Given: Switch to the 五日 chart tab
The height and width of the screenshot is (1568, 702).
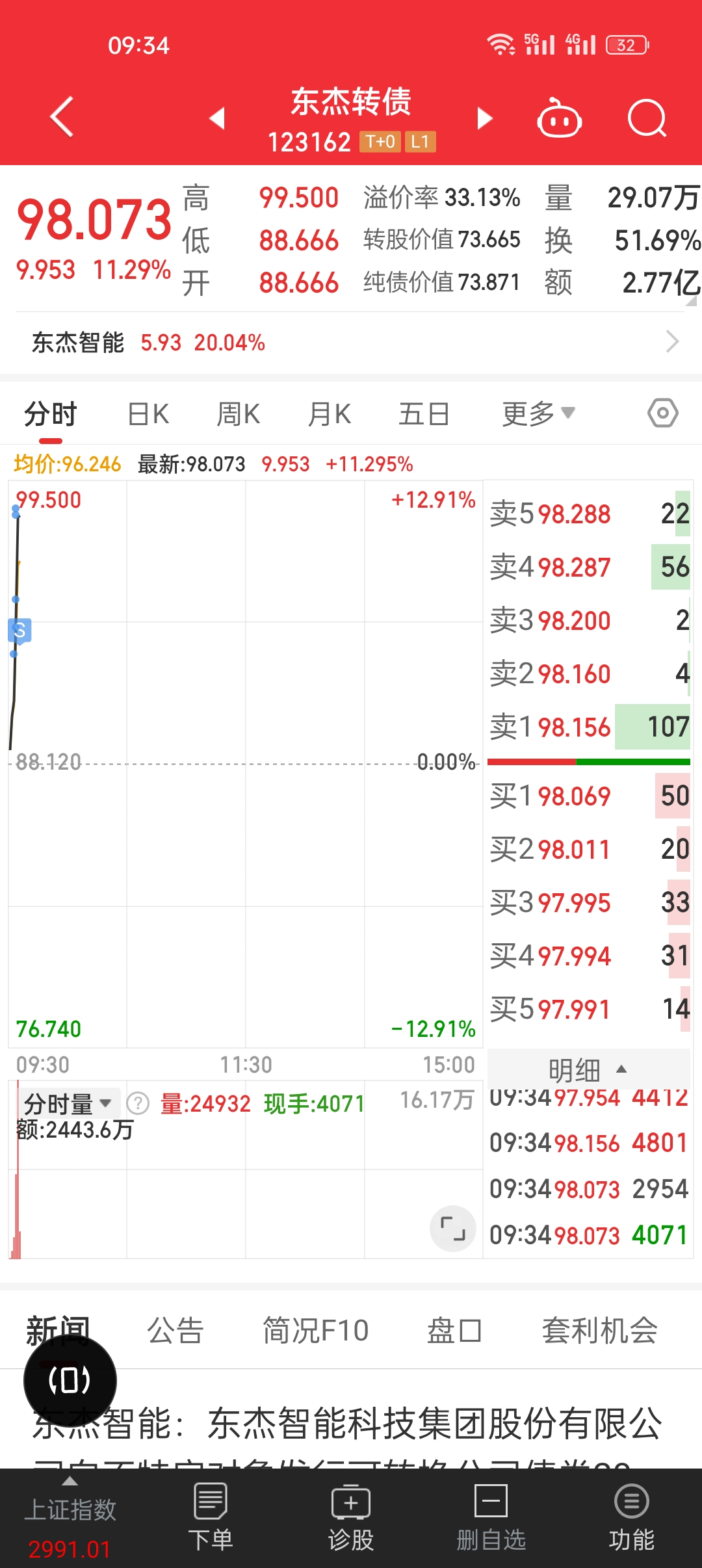Looking at the screenshot, I should click(424, 414).
